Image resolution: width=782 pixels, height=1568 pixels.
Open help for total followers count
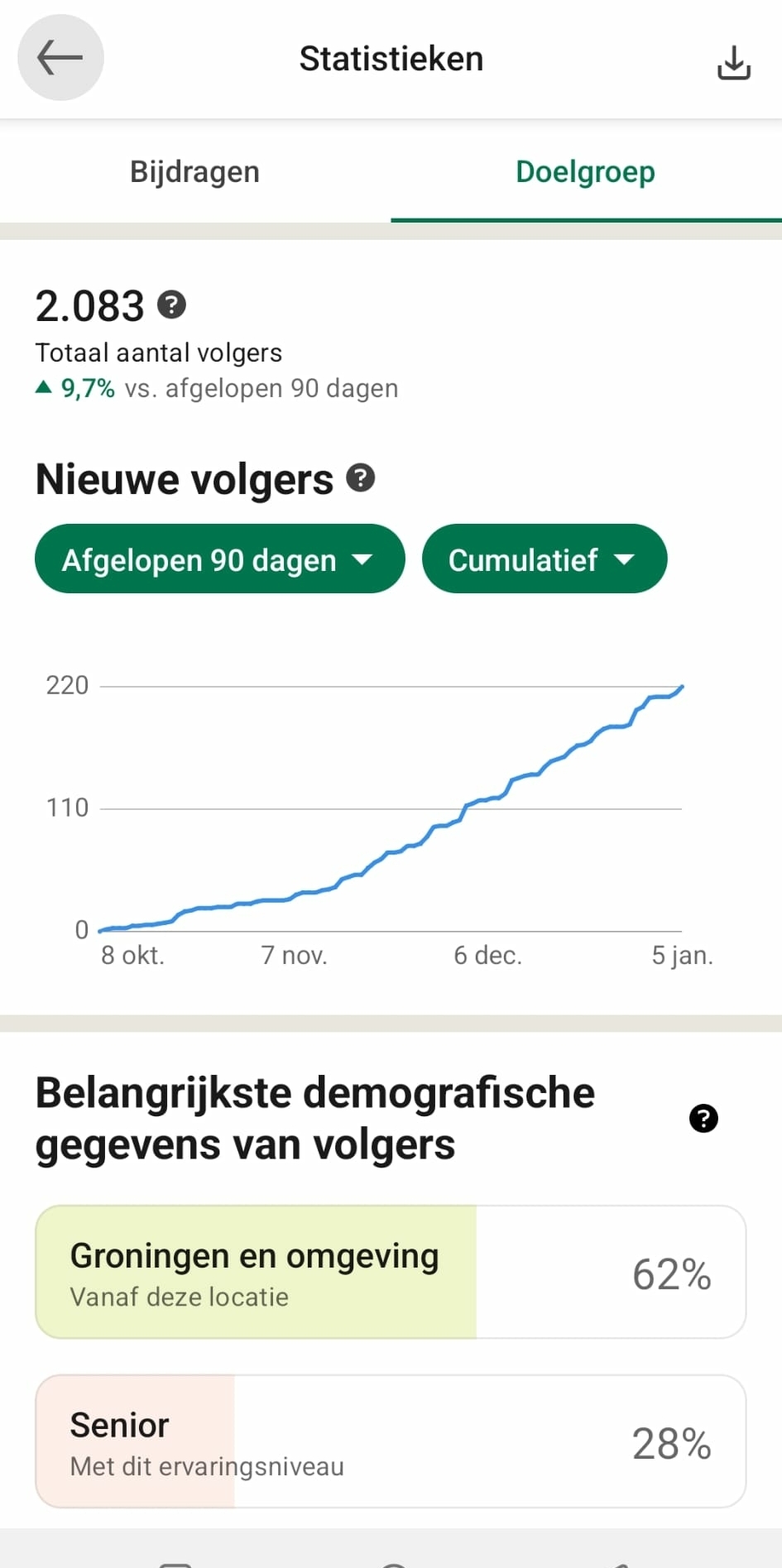171,305
